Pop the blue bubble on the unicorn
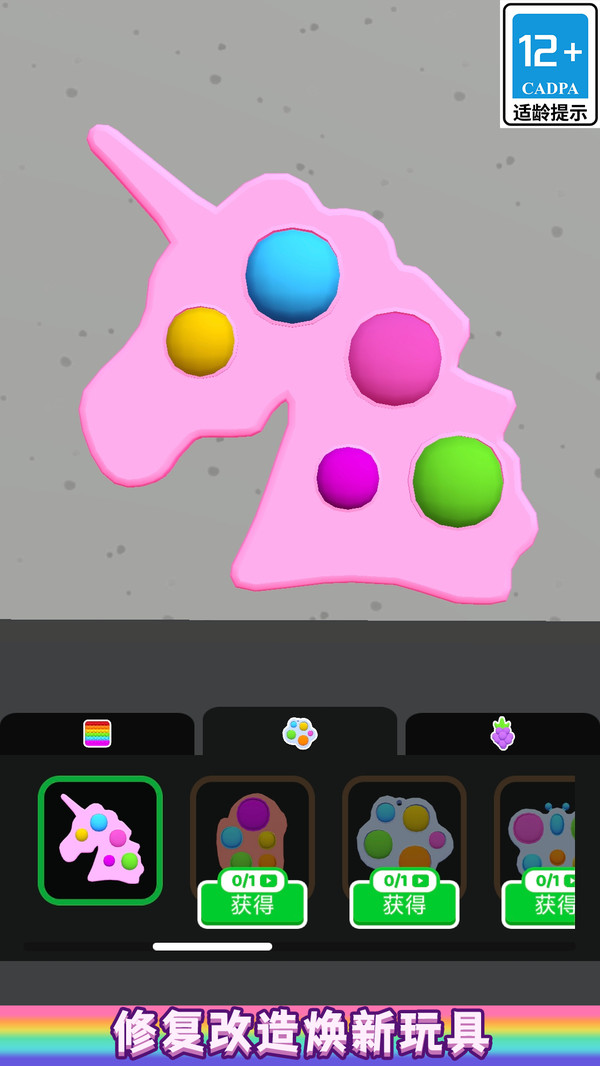 point(293,275)
